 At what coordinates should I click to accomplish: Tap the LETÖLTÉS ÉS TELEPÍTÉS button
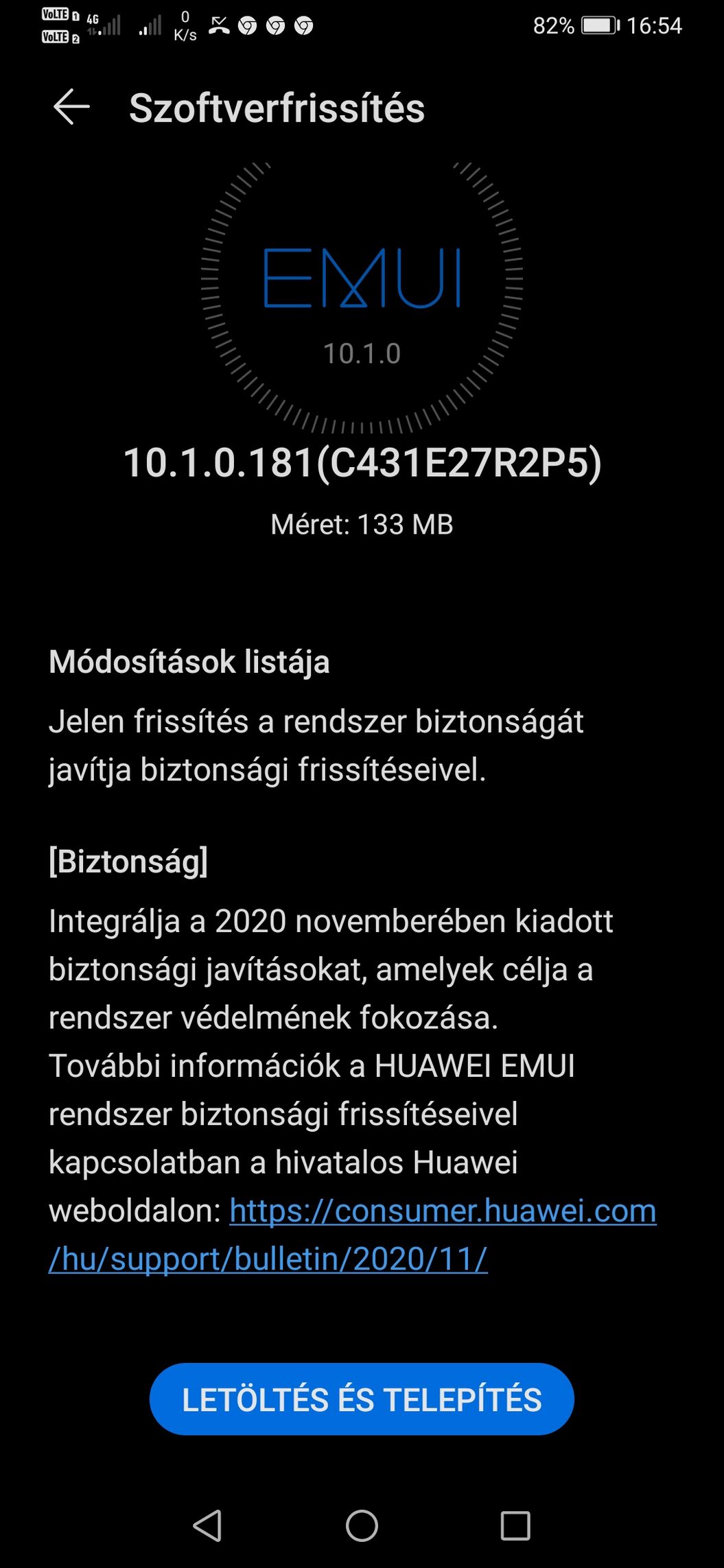362,1400
